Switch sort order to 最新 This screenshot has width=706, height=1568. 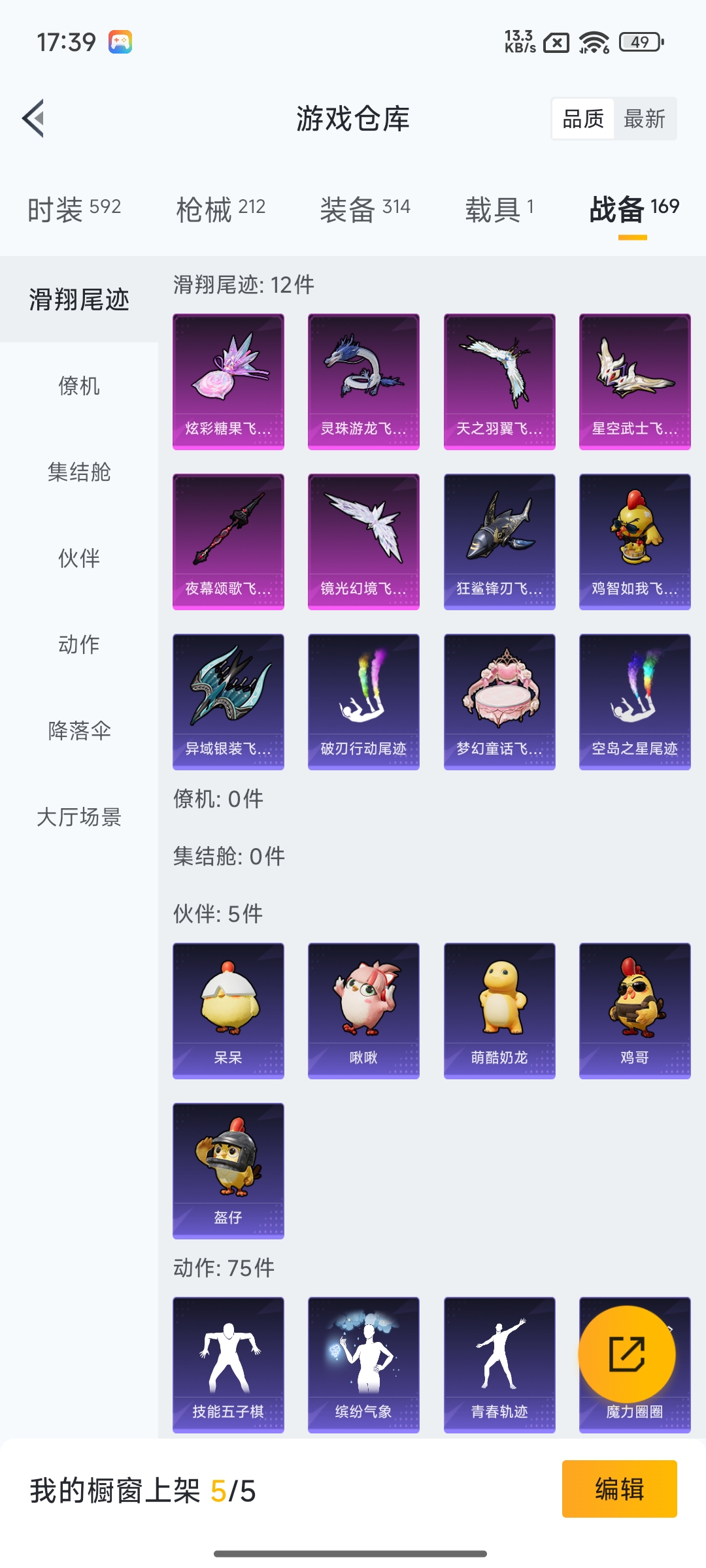(x=644, y=119)
